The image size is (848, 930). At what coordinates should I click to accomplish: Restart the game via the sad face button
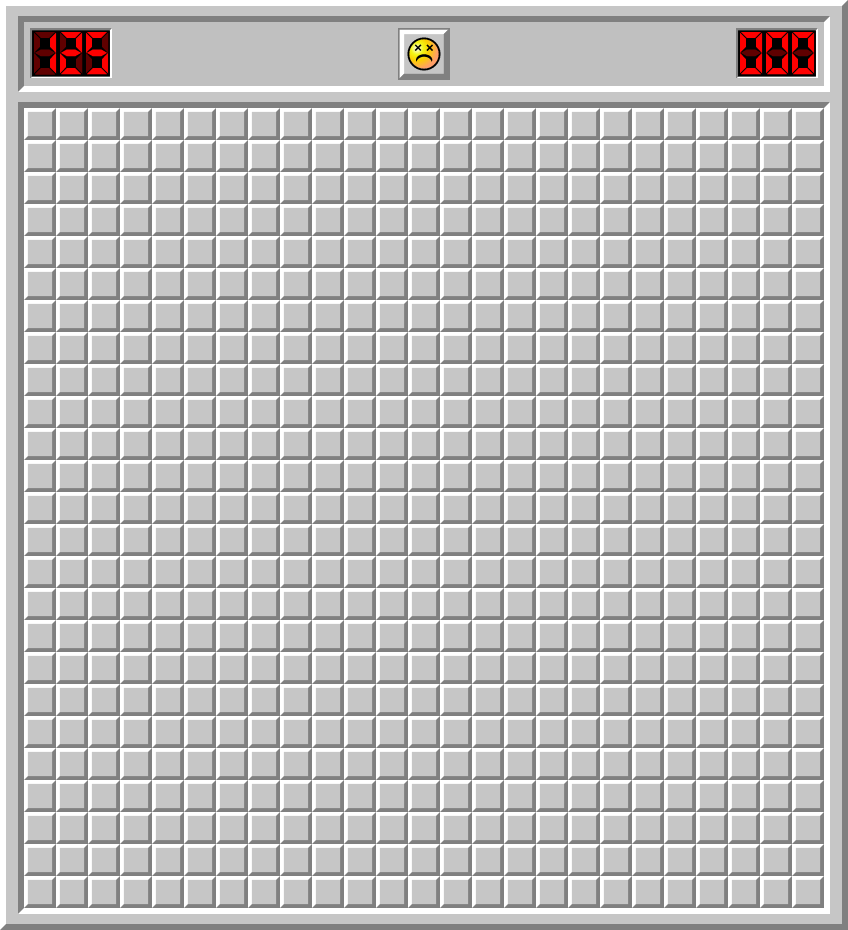[x=424, y=53]
